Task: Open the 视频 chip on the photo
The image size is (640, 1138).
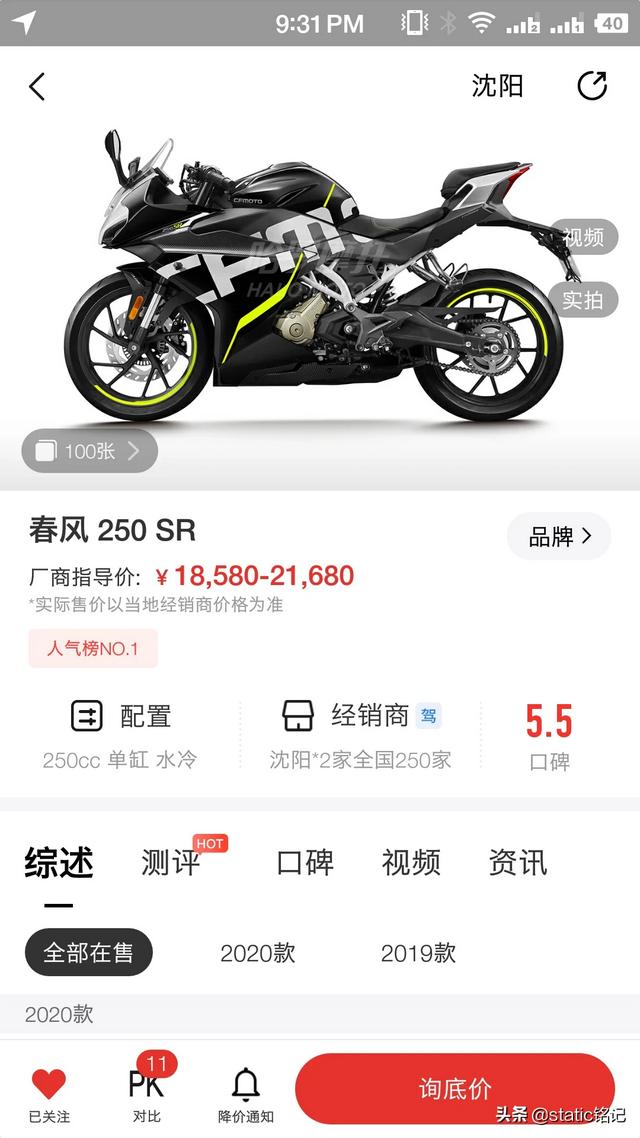Action: (585, 237)
